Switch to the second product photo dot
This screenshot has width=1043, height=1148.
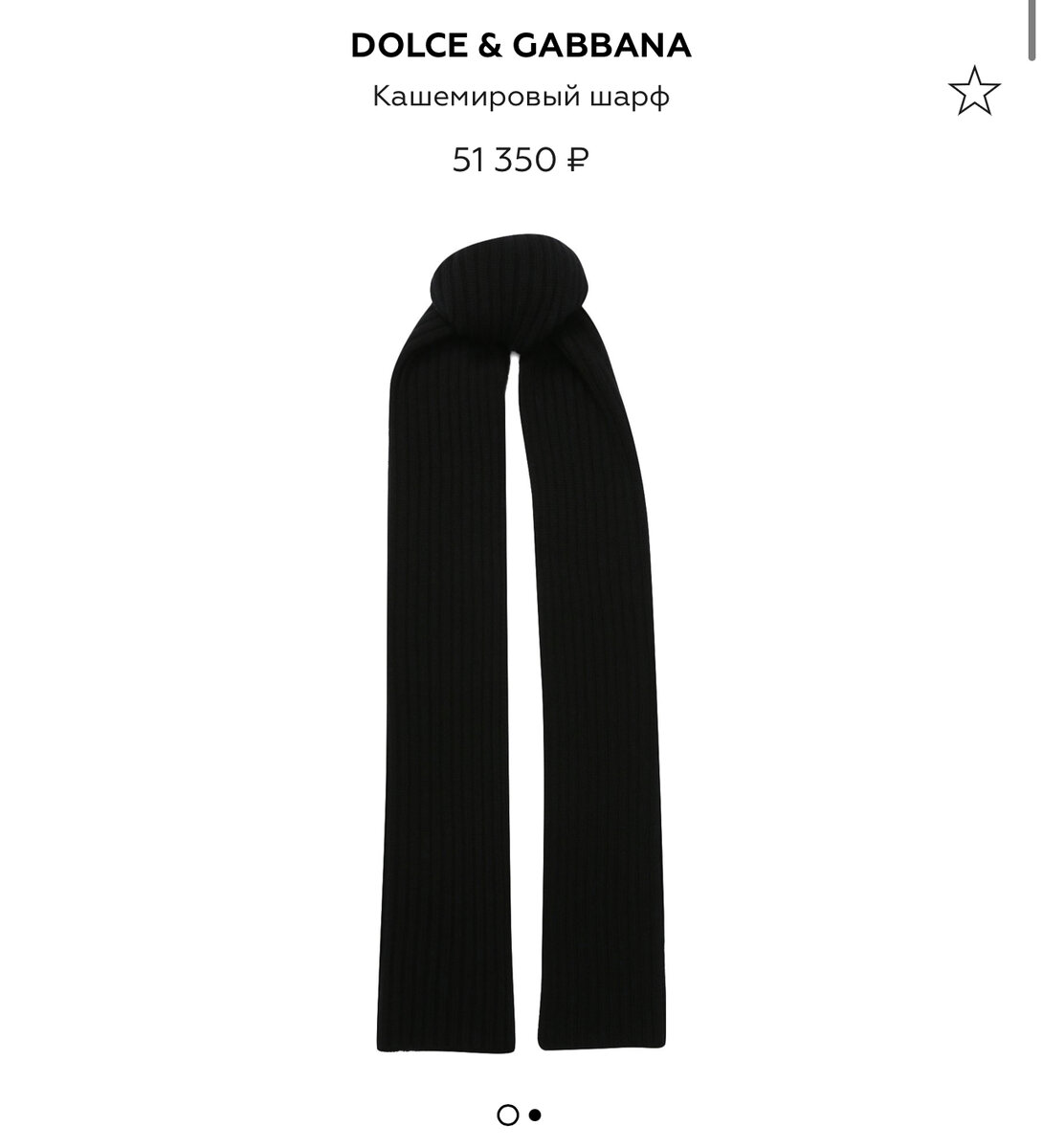click(535, 1115)
